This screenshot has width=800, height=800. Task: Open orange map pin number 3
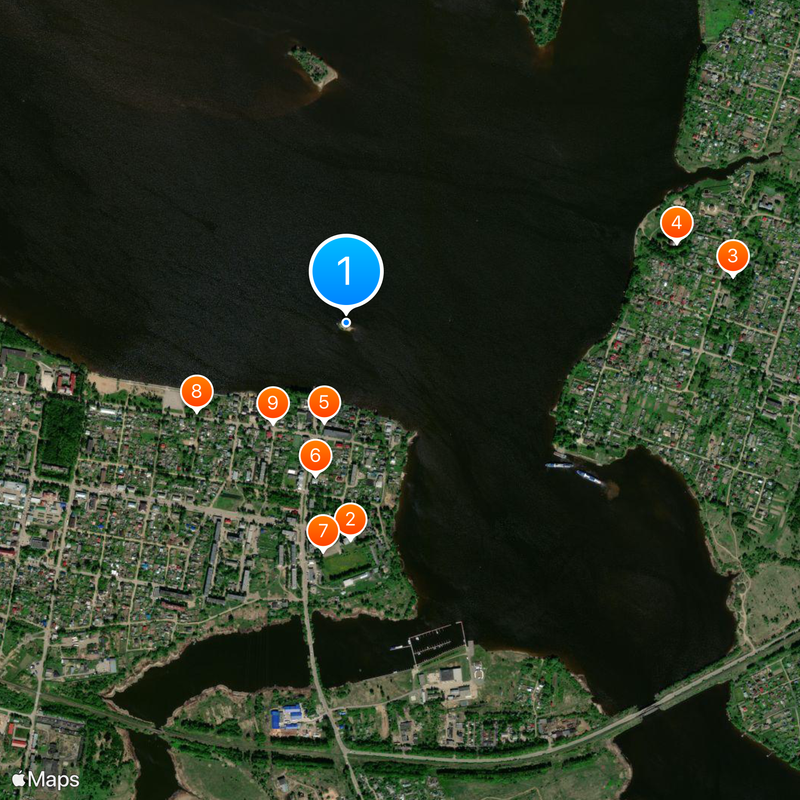[732, 257]
